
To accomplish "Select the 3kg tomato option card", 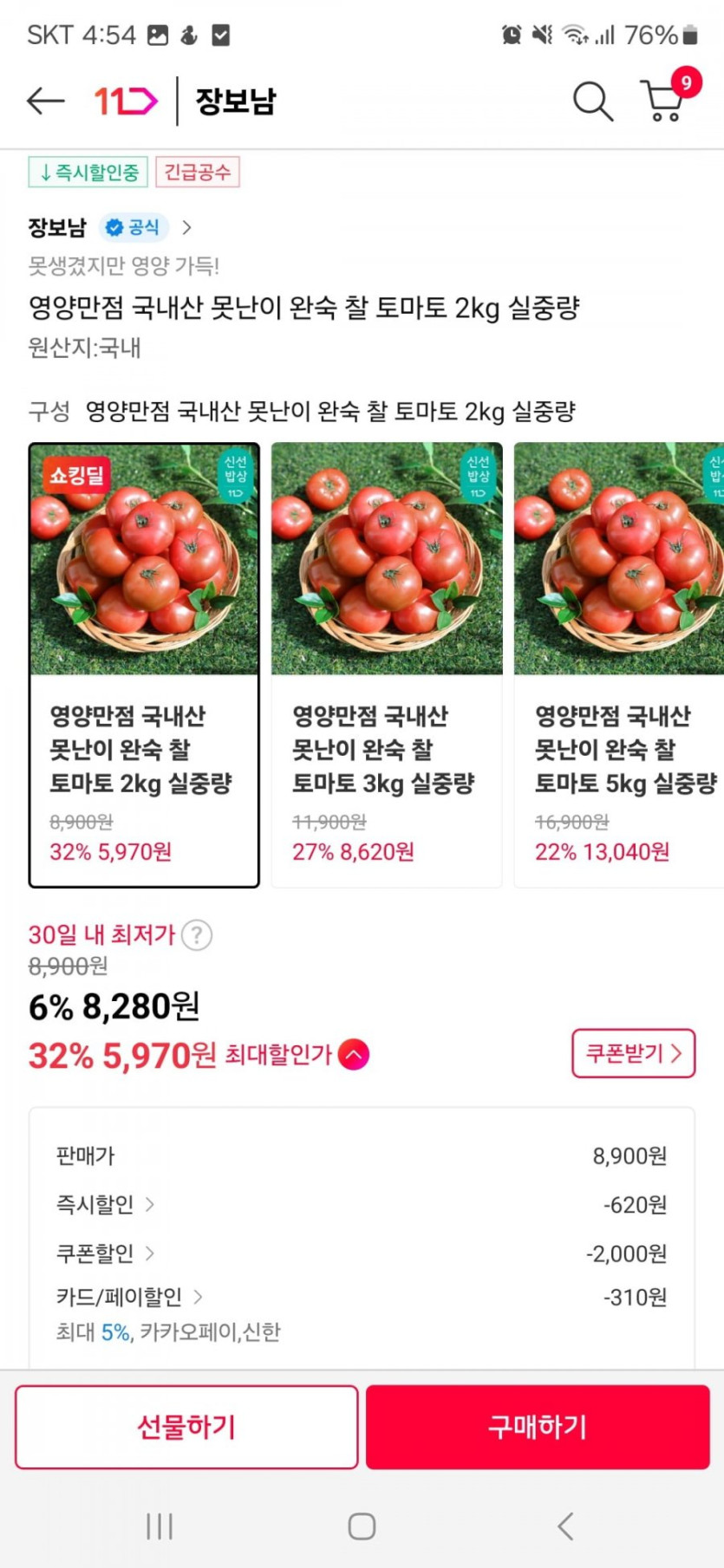I will pyautogui.click(x=387, y=665).
